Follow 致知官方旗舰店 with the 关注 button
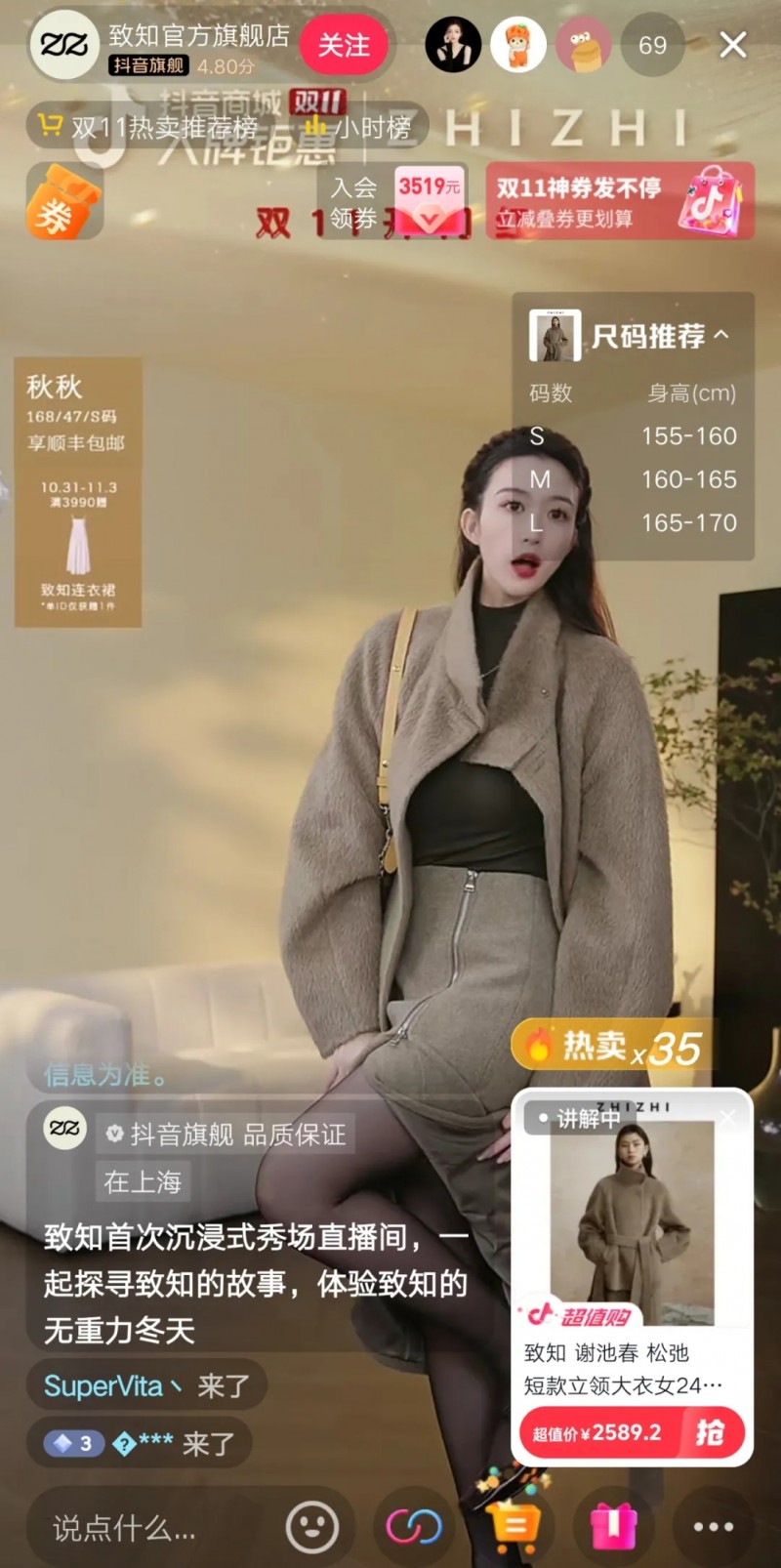 pos(344,45)
